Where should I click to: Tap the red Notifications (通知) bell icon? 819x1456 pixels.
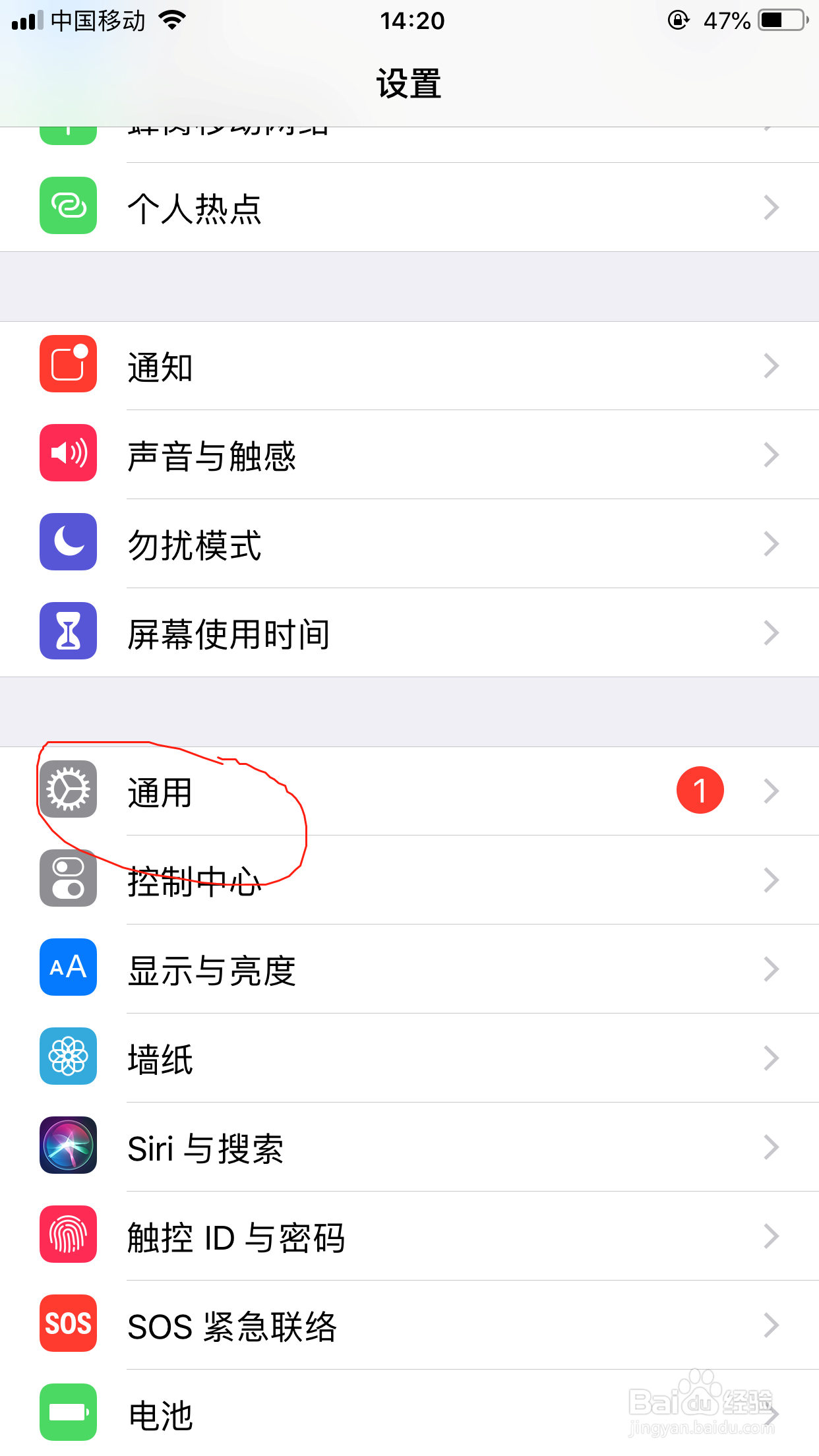68,365
